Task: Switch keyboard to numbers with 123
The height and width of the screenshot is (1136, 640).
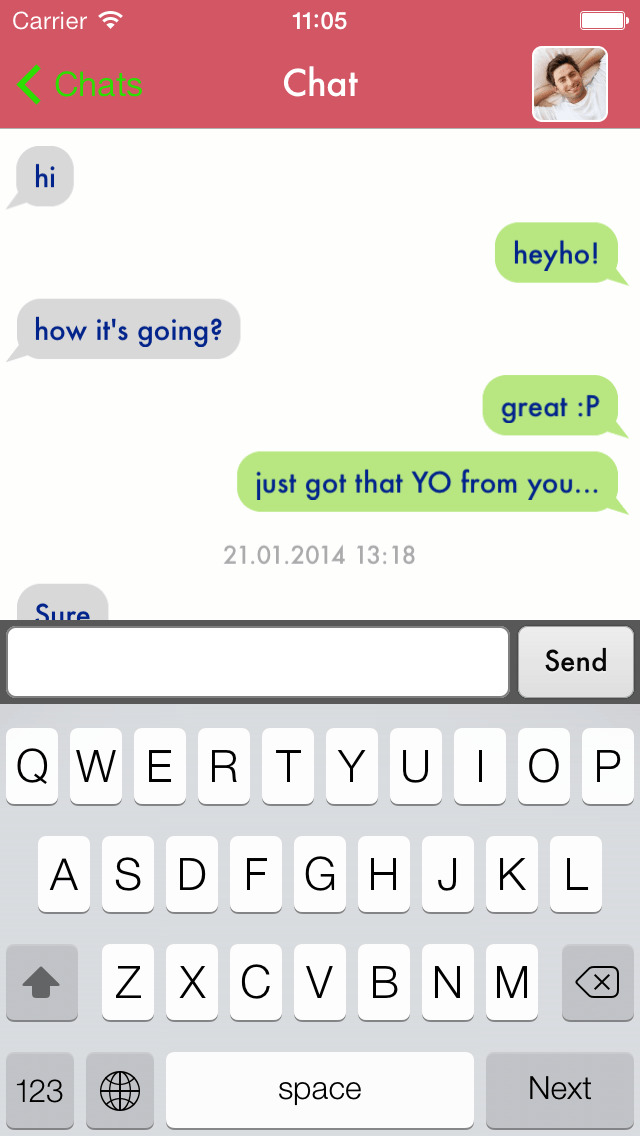Action: [40, 1089]
